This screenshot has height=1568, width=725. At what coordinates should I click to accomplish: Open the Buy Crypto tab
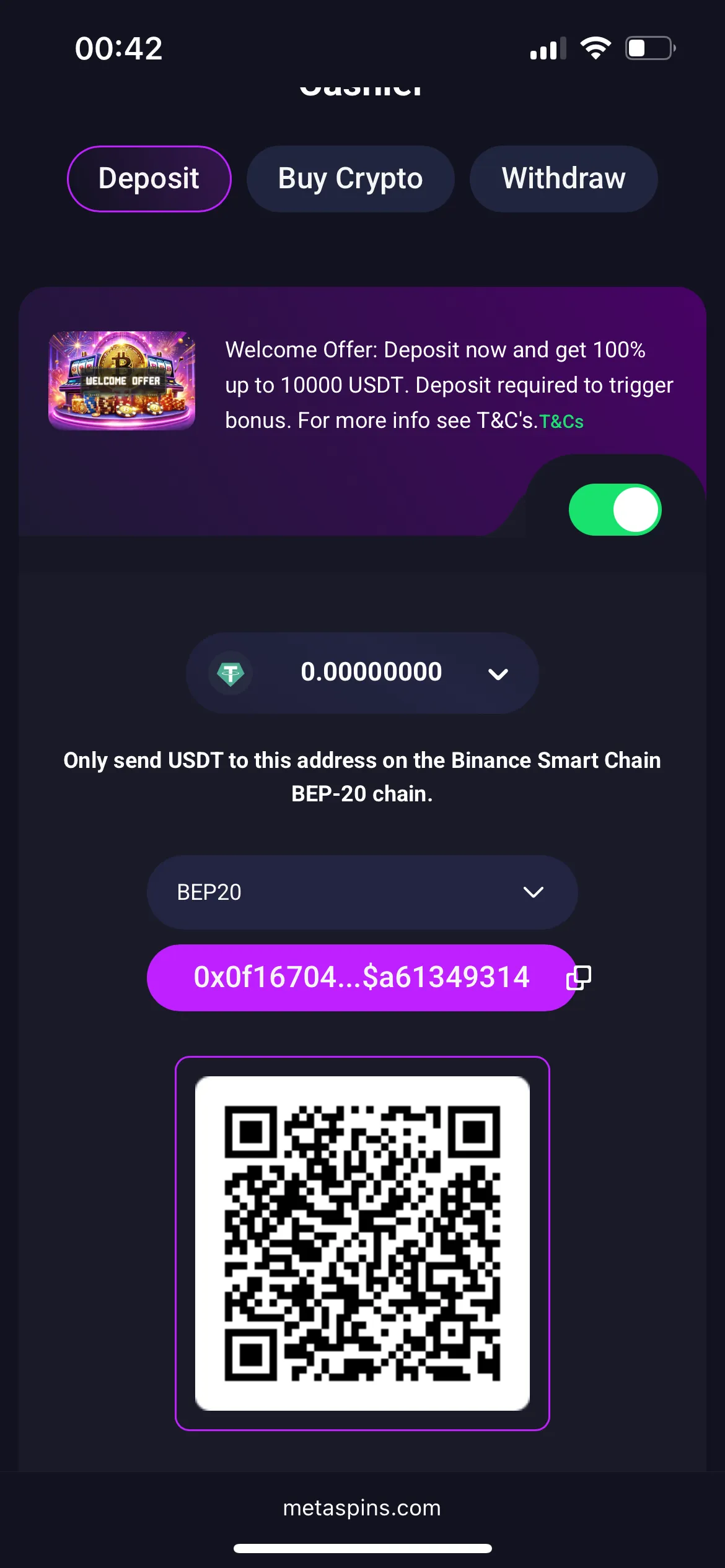pos(350,179)
